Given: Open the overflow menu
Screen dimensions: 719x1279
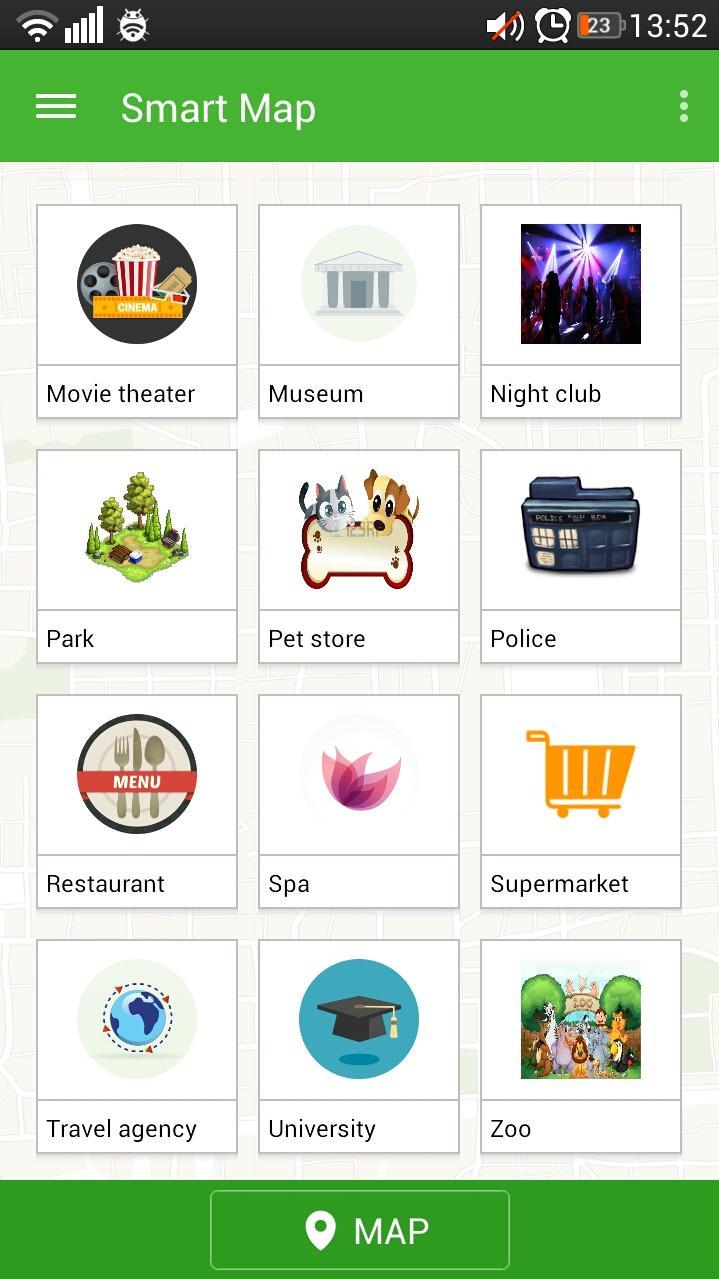Looking at the screenshot, I should (x=684, y=107).
